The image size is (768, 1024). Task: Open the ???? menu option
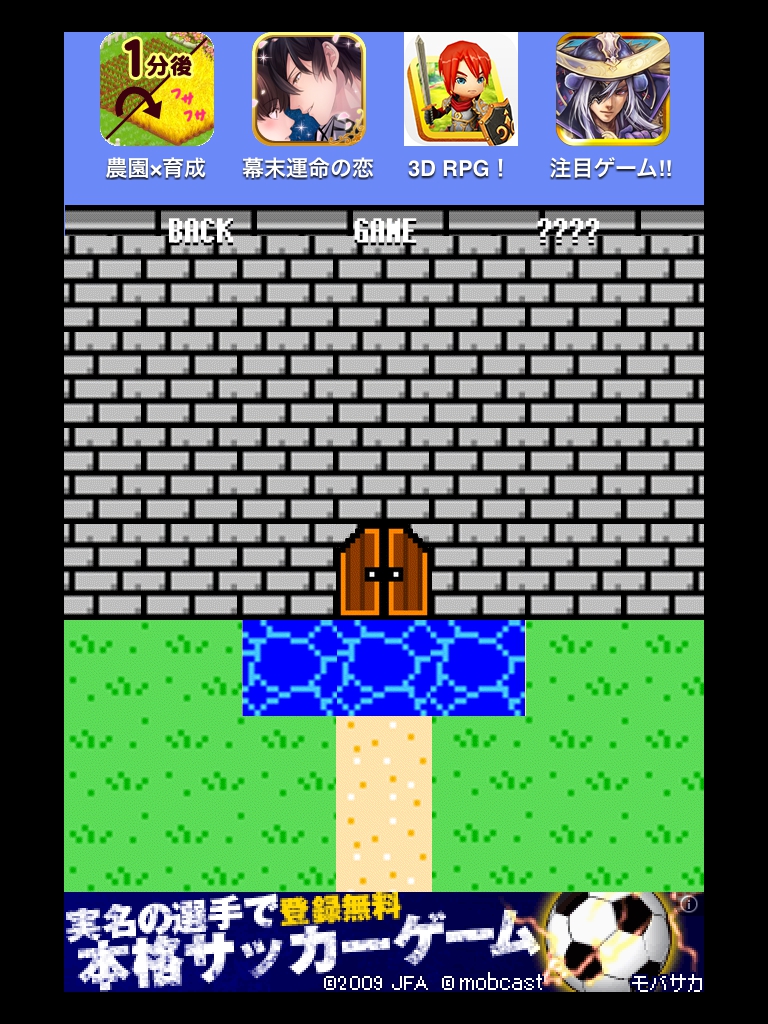pyautogui.click(x=568, y=231)
